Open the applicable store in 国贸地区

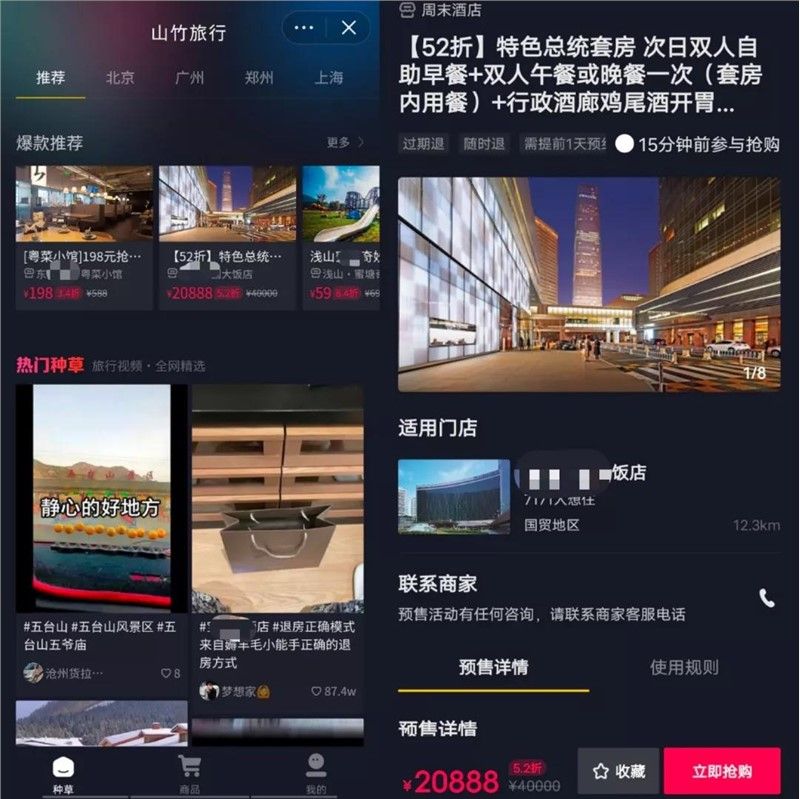(x=588, y=497)
